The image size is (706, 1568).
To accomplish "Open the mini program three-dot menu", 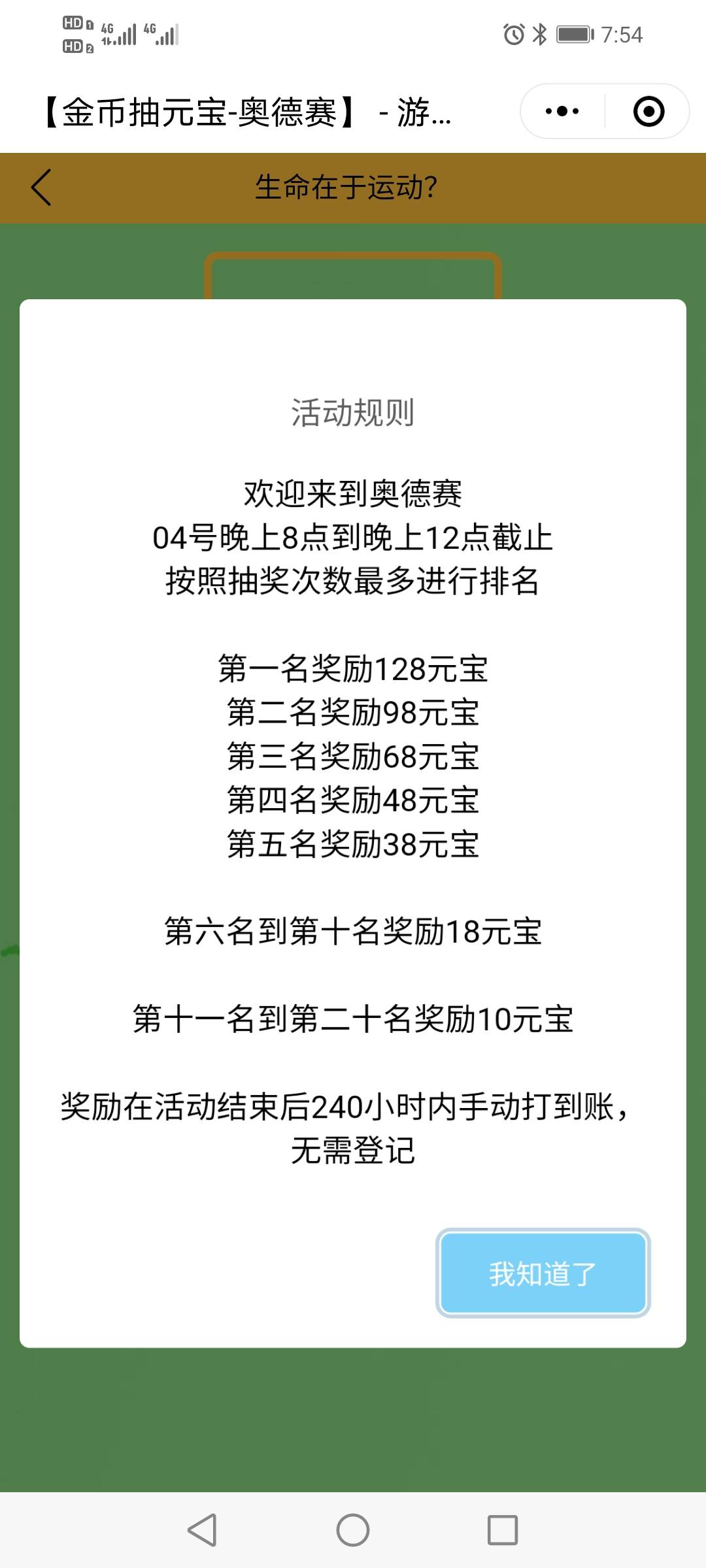I will [562, 111].
